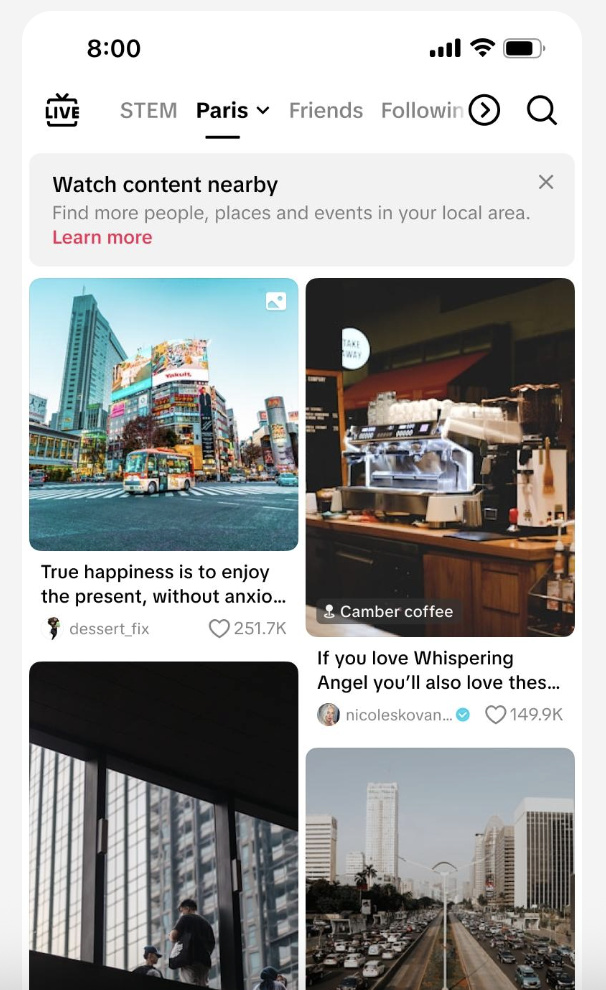
Task: Open dessert_fix's profile
Action: (98, 628)
